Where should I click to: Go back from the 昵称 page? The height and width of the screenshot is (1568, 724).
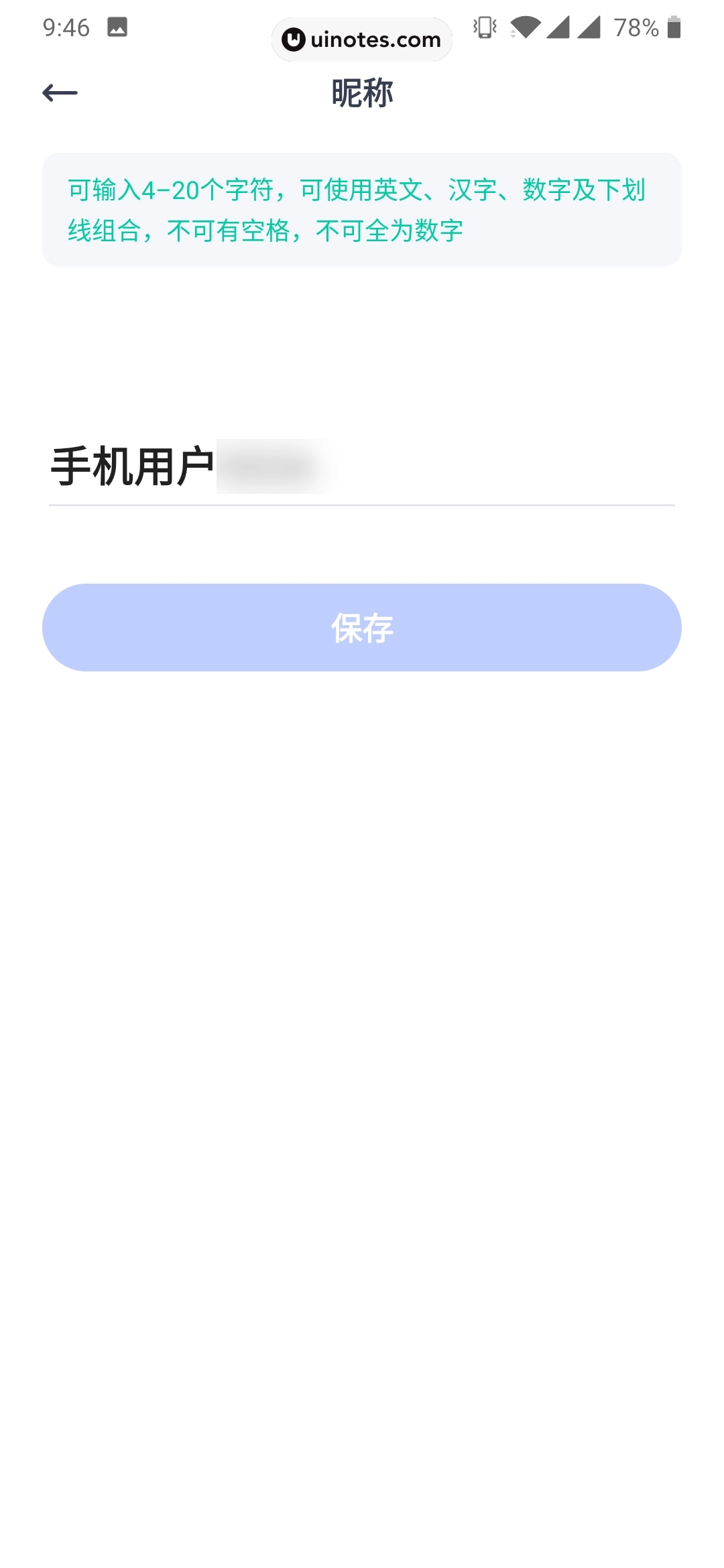coord(60,92)
